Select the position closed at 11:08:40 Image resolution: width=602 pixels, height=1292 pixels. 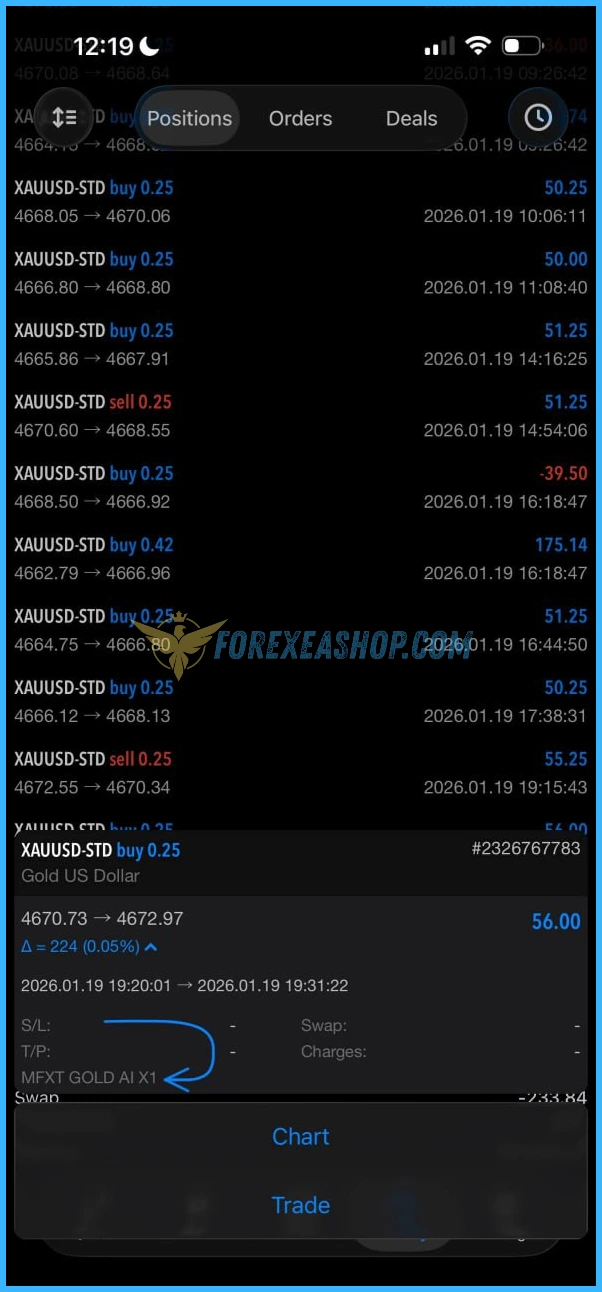point(300,273)
